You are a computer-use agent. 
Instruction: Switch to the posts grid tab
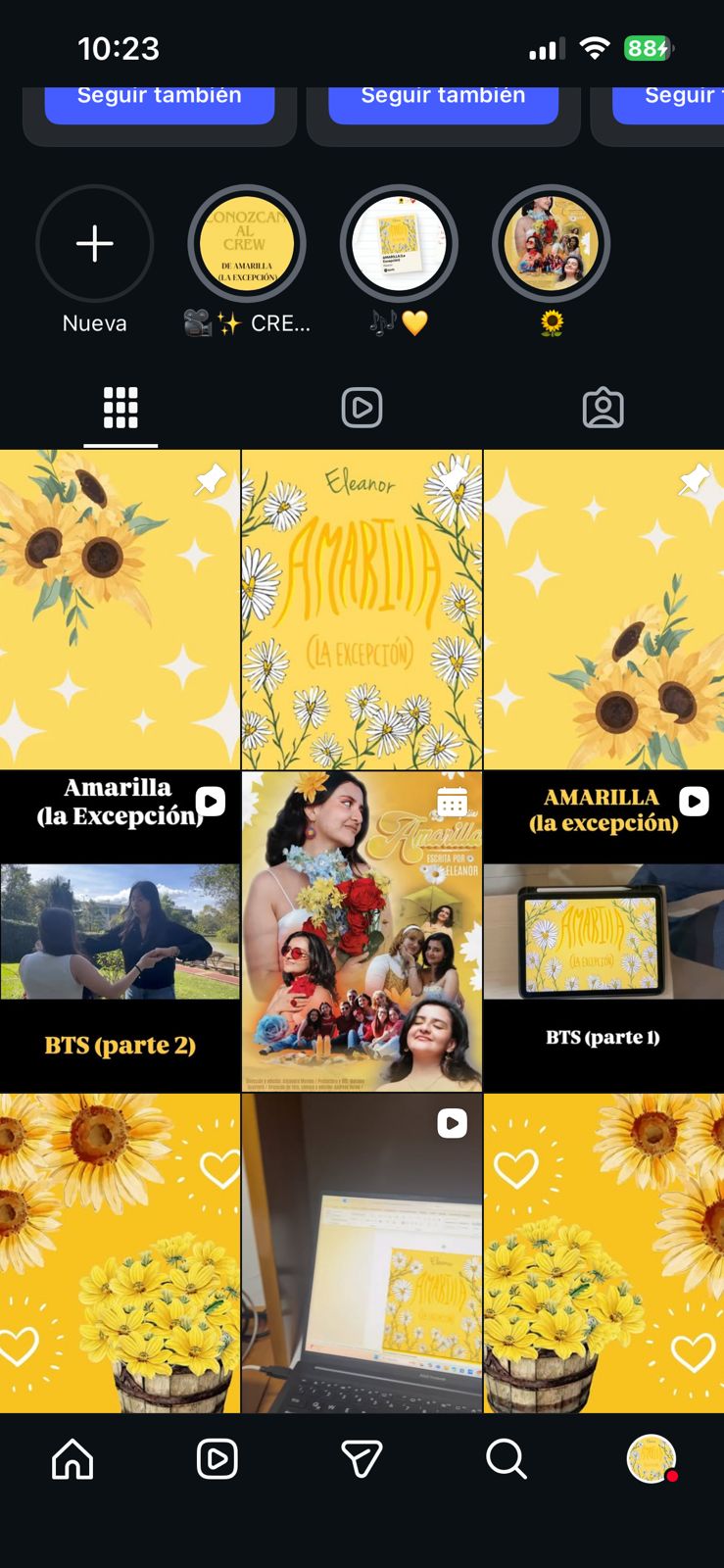(121, 408)
